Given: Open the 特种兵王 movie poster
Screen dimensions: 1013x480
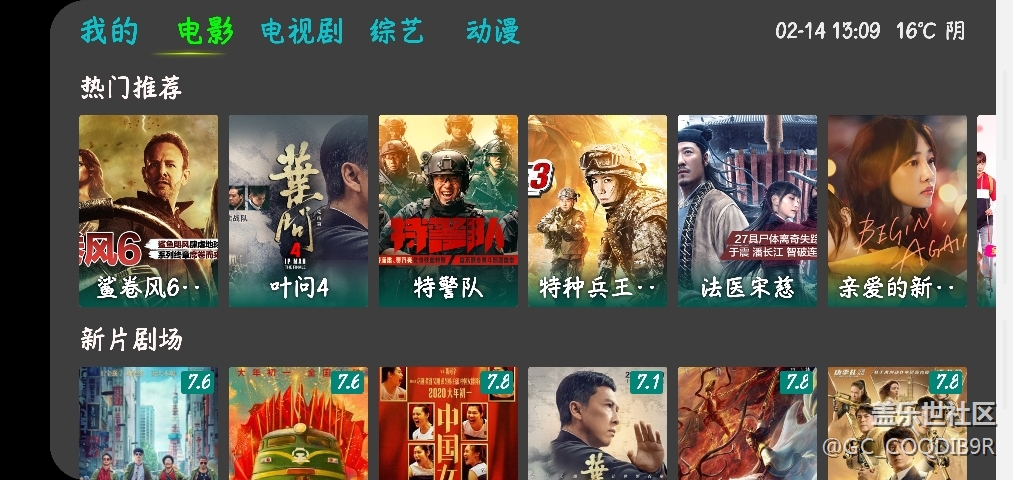Looking at the screenshot, I should click(597, 210).
